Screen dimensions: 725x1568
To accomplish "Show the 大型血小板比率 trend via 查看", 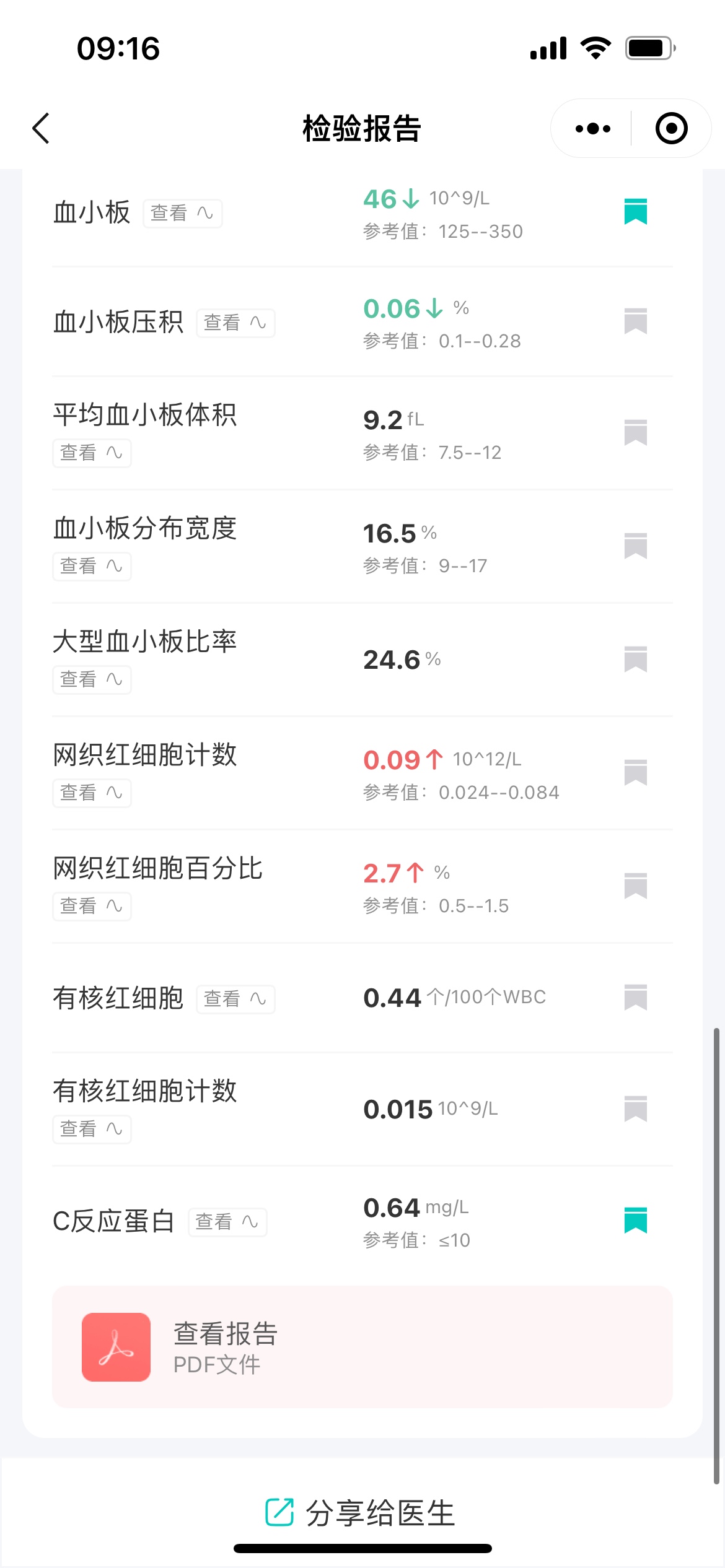I will [x=92, y=679].
